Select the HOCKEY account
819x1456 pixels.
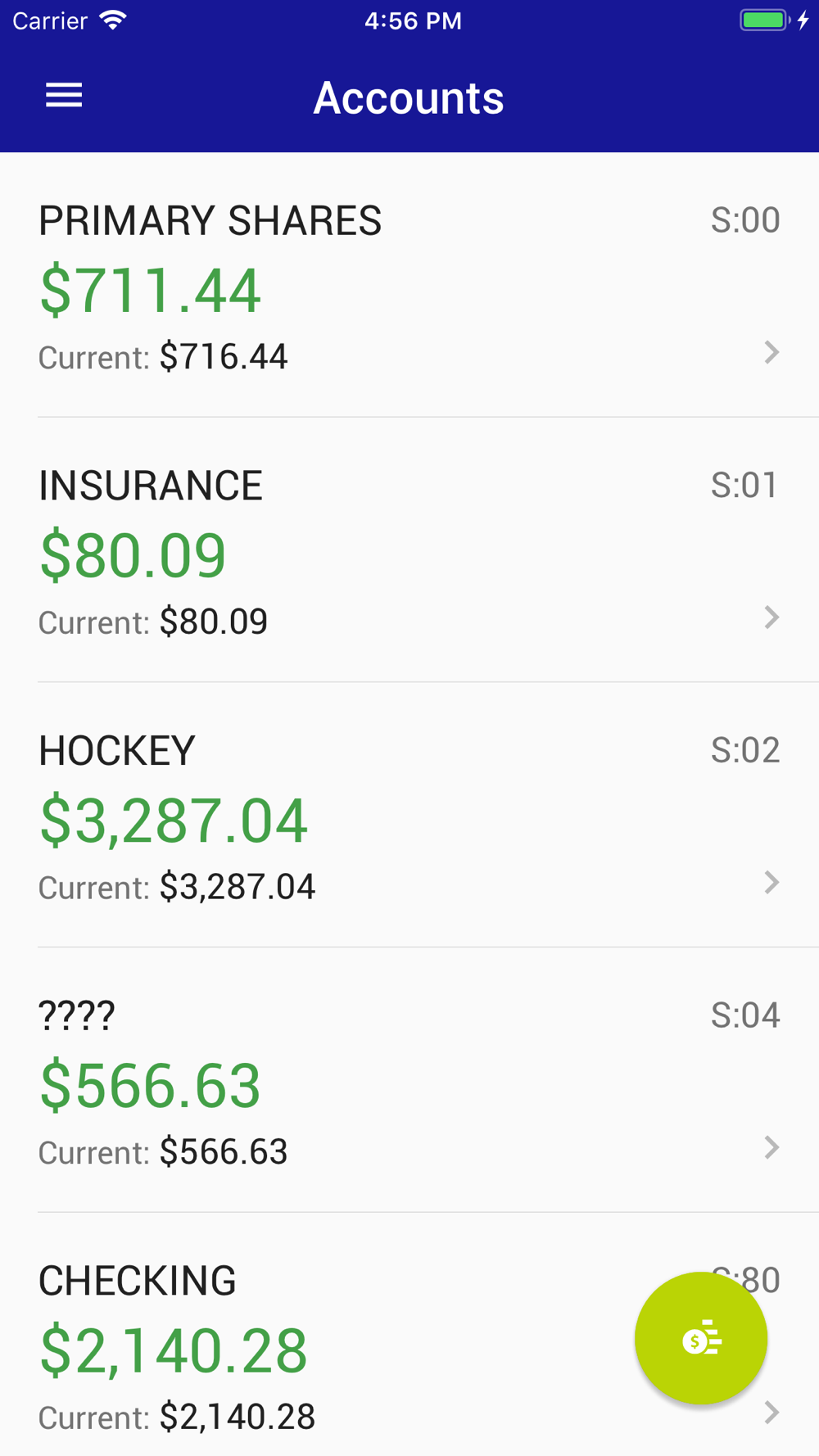(x=408, y=817)
